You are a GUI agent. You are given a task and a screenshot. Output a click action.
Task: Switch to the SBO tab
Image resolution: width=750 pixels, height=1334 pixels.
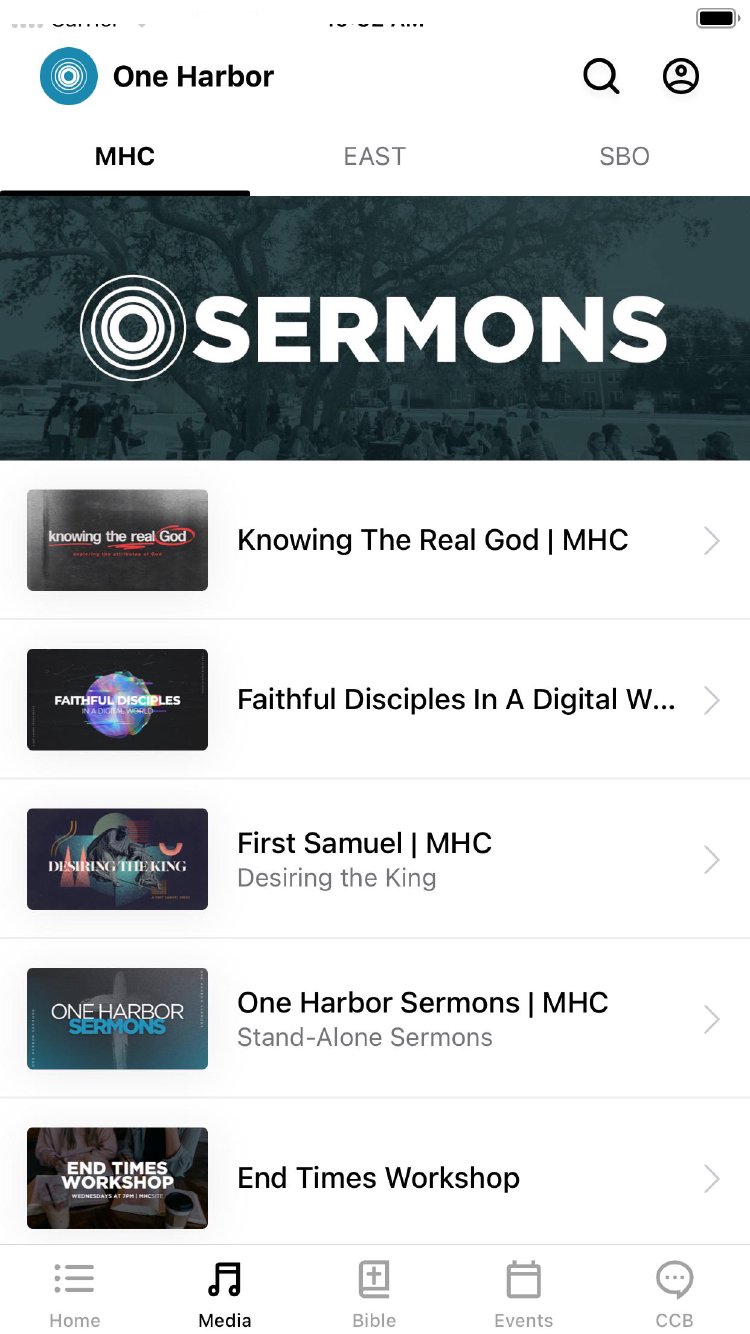click(x=624, y=157)
